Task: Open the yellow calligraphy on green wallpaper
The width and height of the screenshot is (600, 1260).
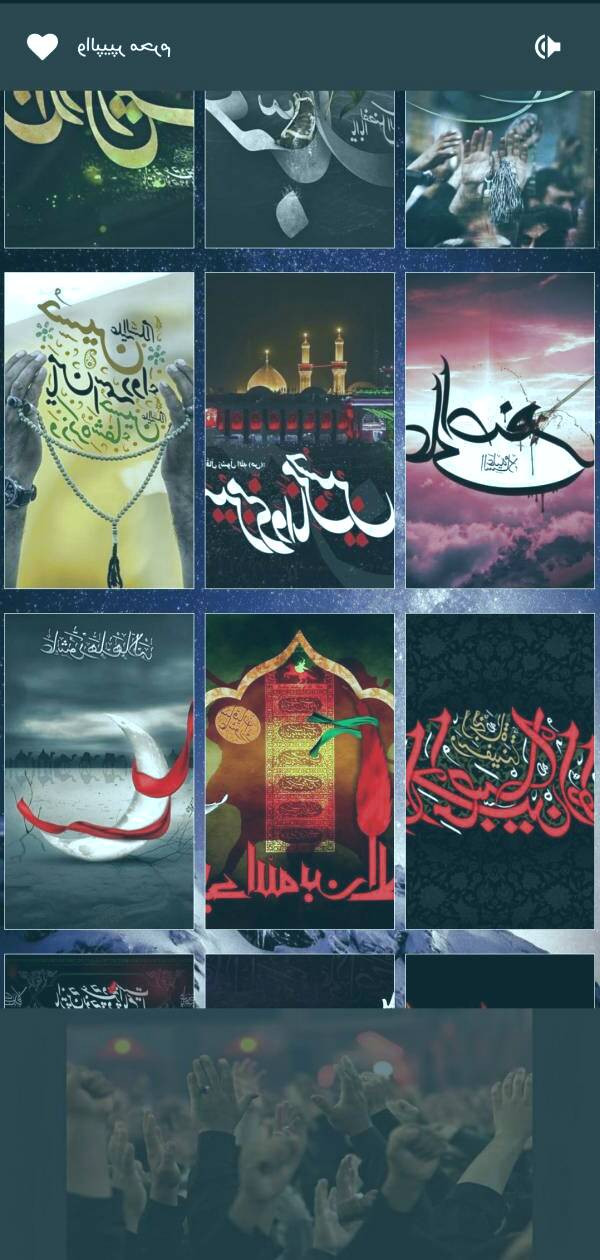Action: (99, 168)
